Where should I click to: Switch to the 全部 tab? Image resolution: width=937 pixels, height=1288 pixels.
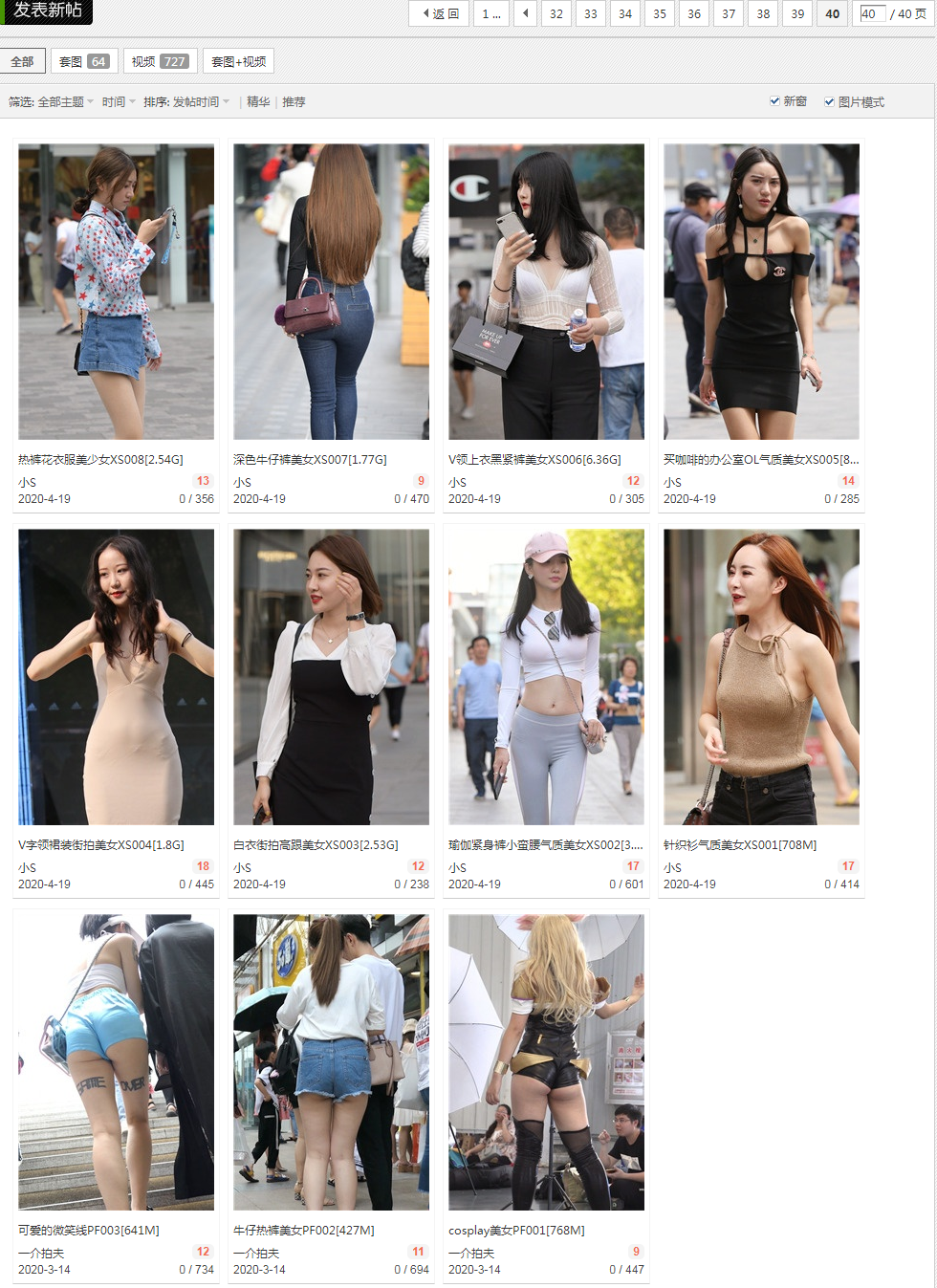(22, 61)
